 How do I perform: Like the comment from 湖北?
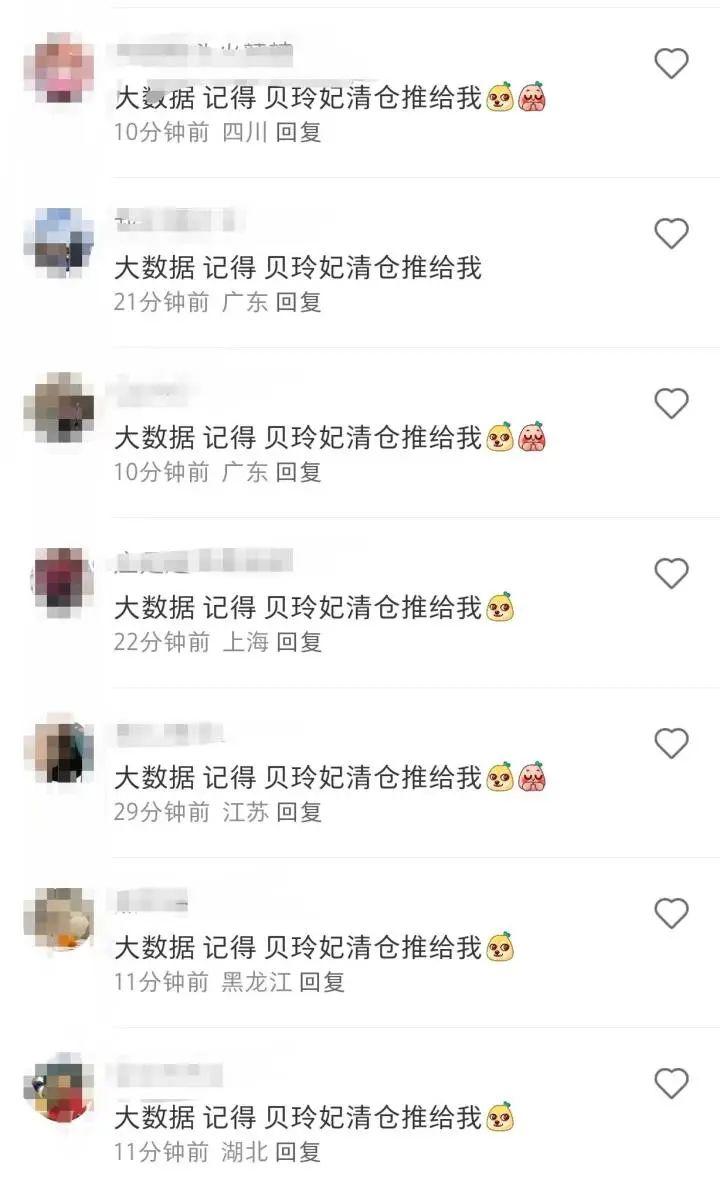671,1084
